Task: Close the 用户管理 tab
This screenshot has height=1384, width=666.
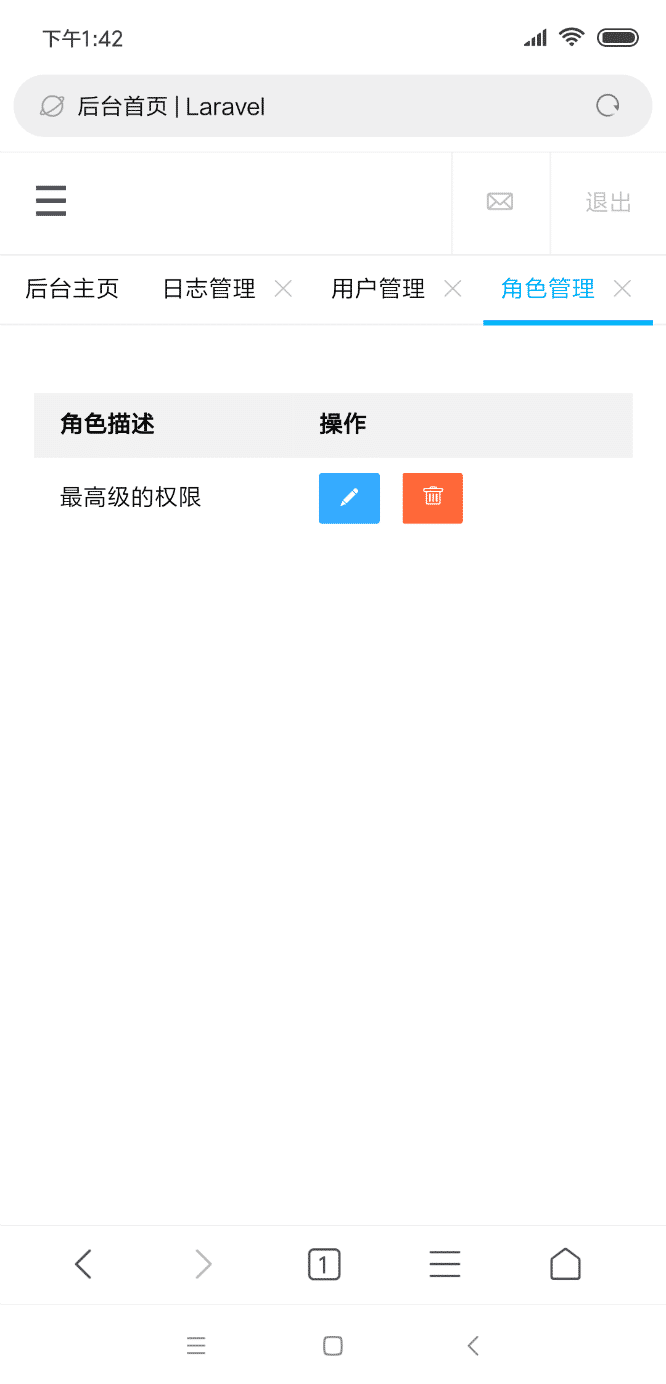Action: click(452, 289)
